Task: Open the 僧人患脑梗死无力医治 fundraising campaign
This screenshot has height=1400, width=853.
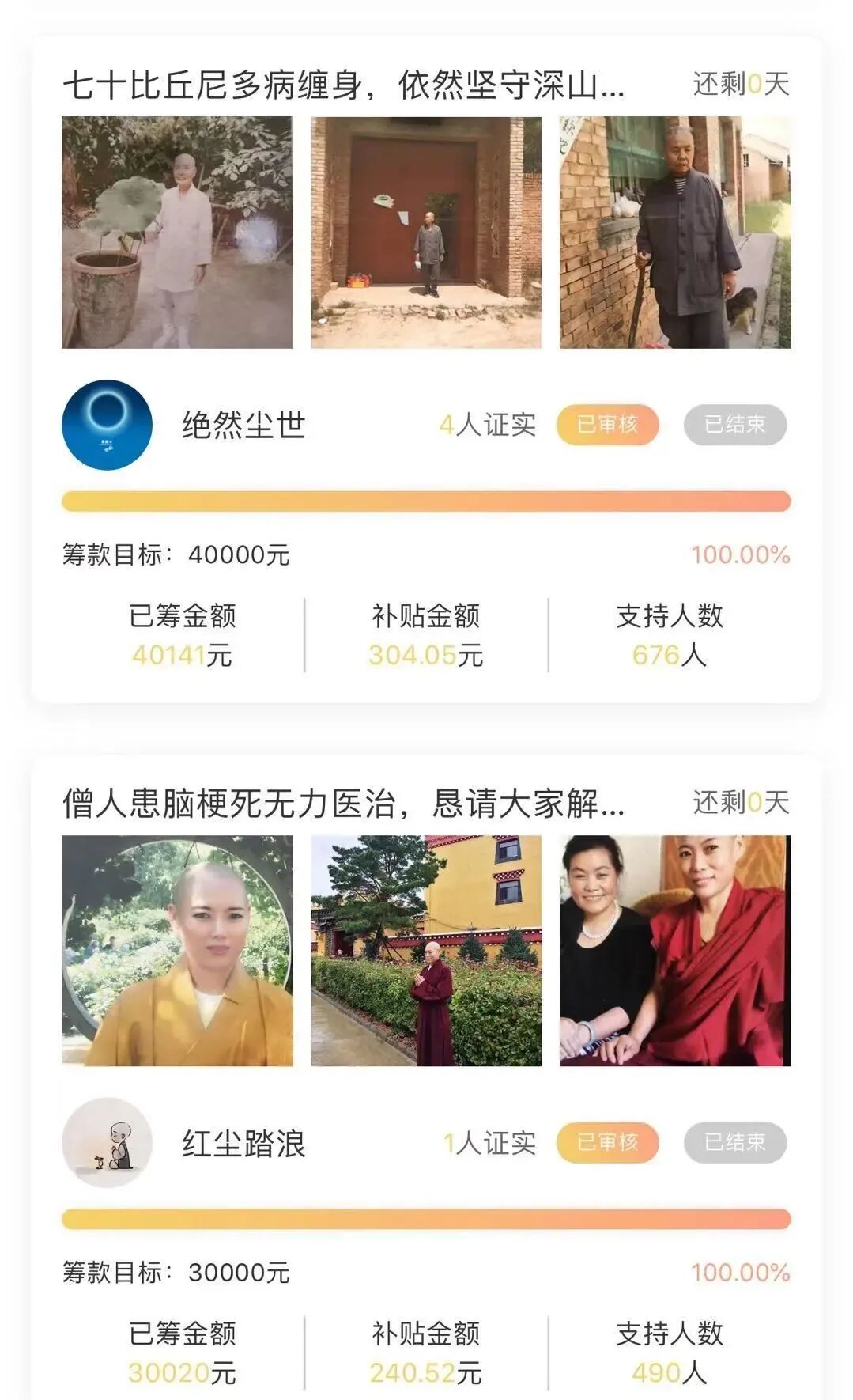Action: (x=344, y=803)
